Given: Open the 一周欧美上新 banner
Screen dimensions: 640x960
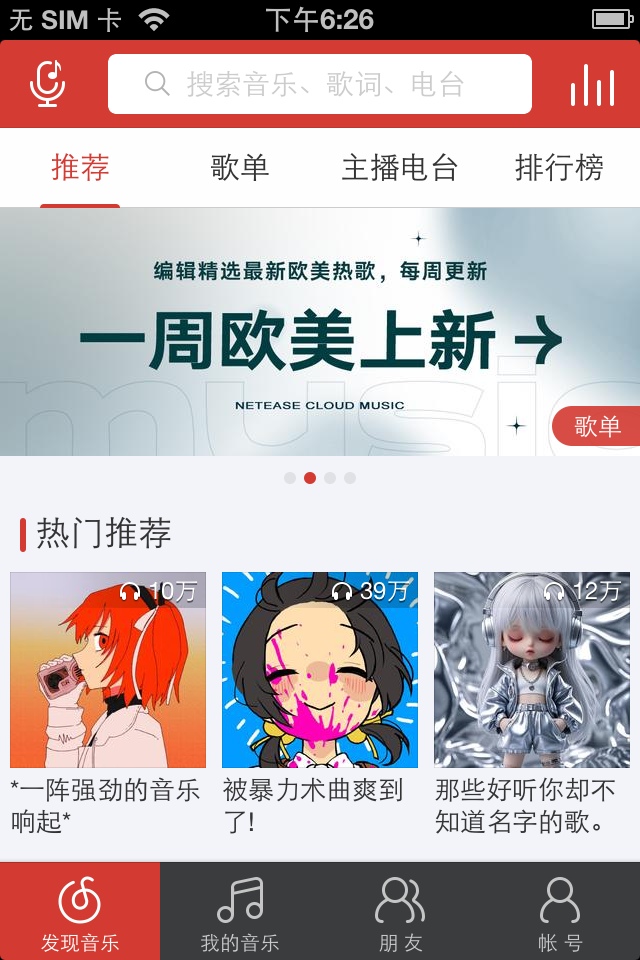Looking at the screenshot, I should (x=320, y=332).
